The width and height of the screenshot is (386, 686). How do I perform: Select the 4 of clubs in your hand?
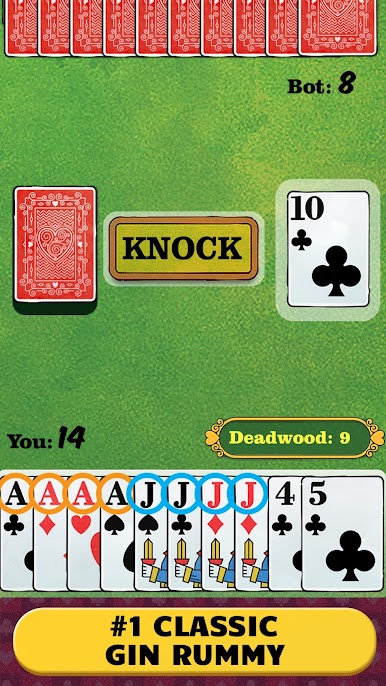pos(284,533)
